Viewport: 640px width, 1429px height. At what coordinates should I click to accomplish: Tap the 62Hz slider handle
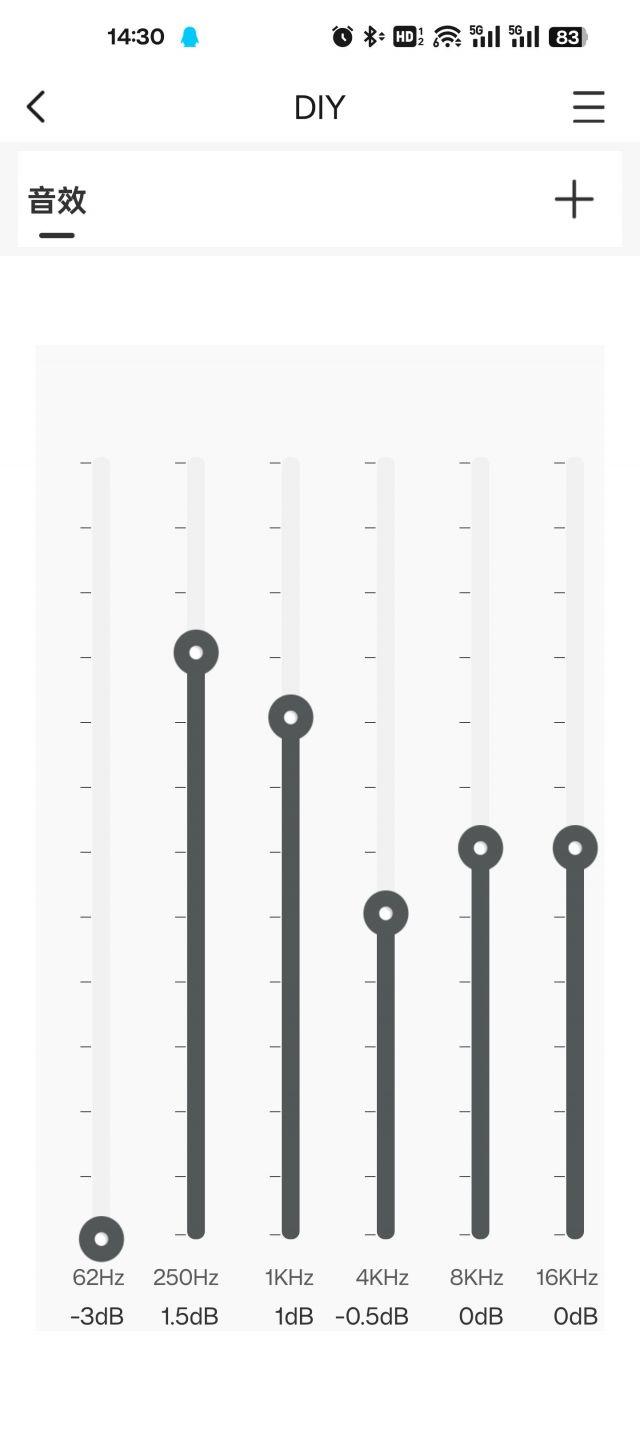pos(101,1239)
